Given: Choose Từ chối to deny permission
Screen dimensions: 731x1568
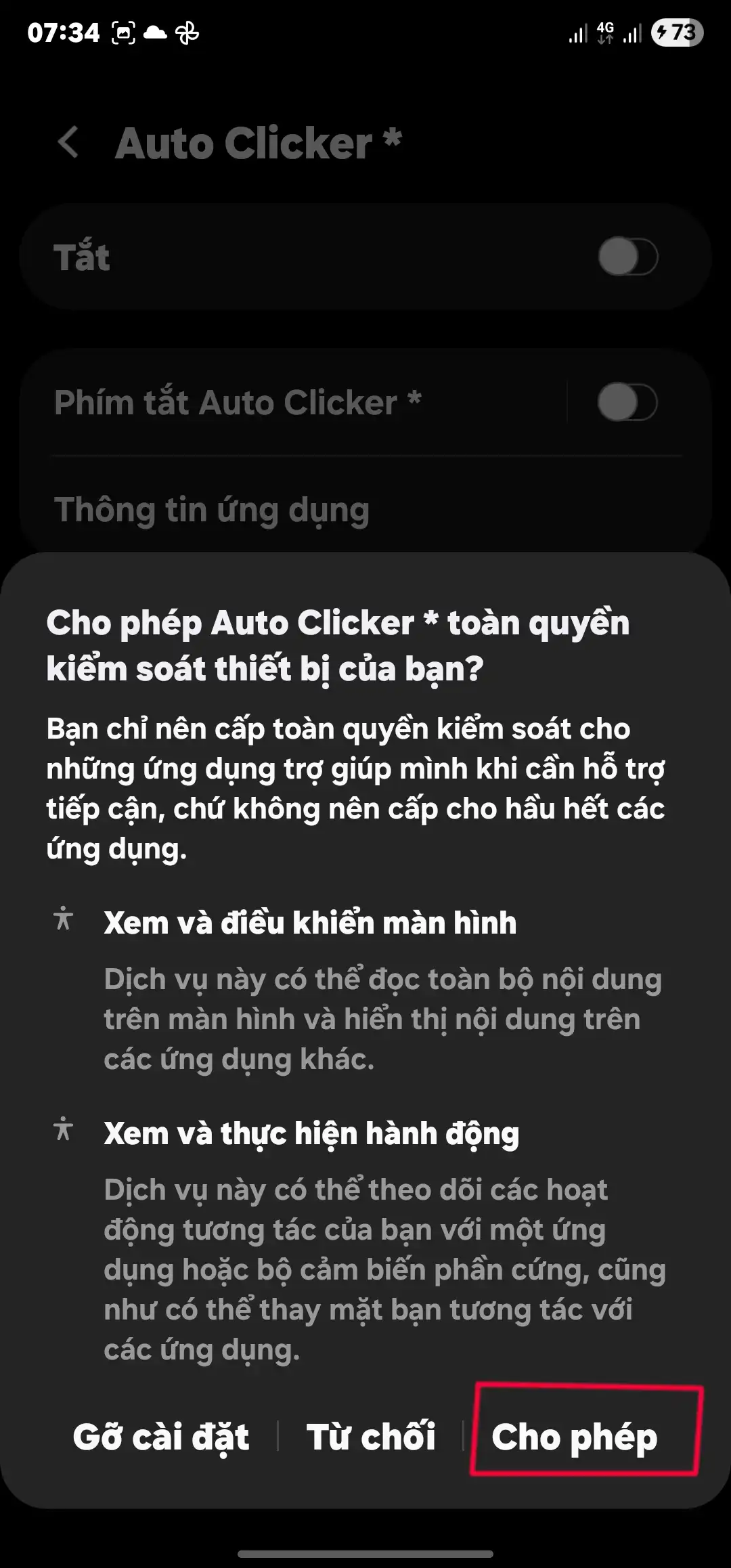Looking at the screenshot, I should click(x=371, y=1436).
